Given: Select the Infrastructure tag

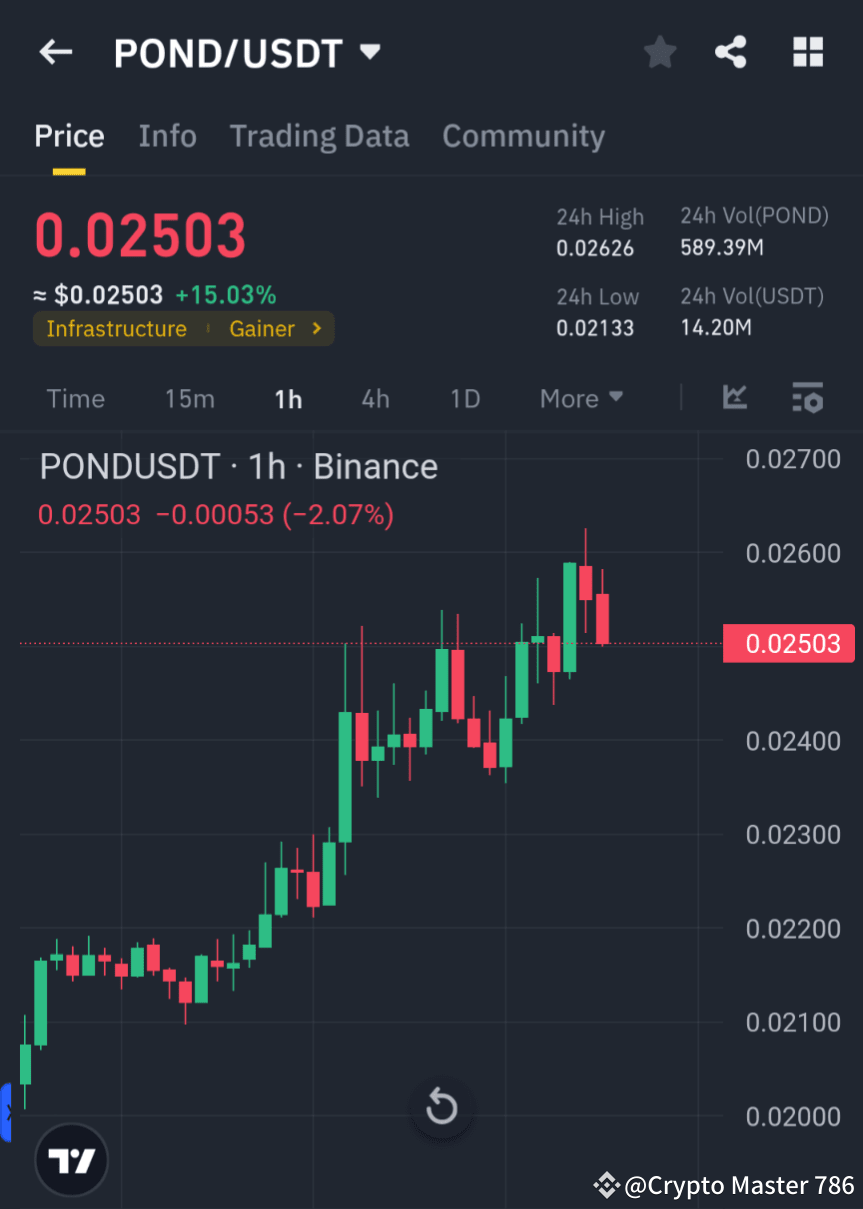Looking at the screenshot, I should pyautogui.click(x=116, y=328).
